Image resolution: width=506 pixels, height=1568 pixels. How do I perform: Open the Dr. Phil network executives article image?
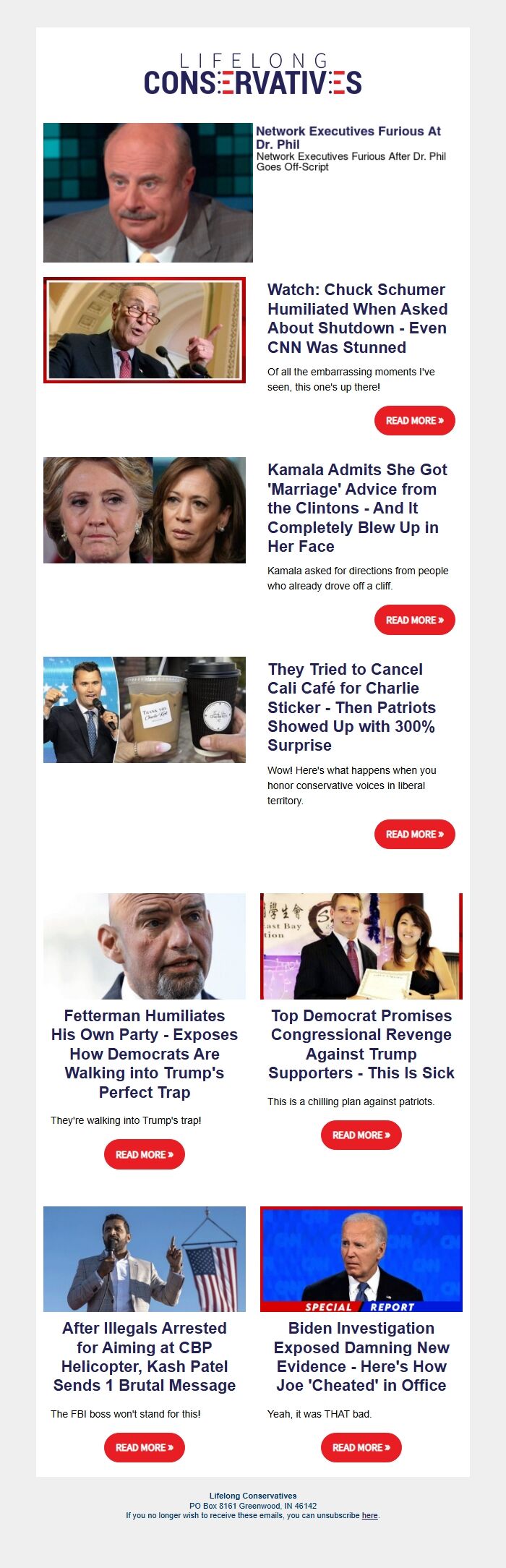[147, 192]
